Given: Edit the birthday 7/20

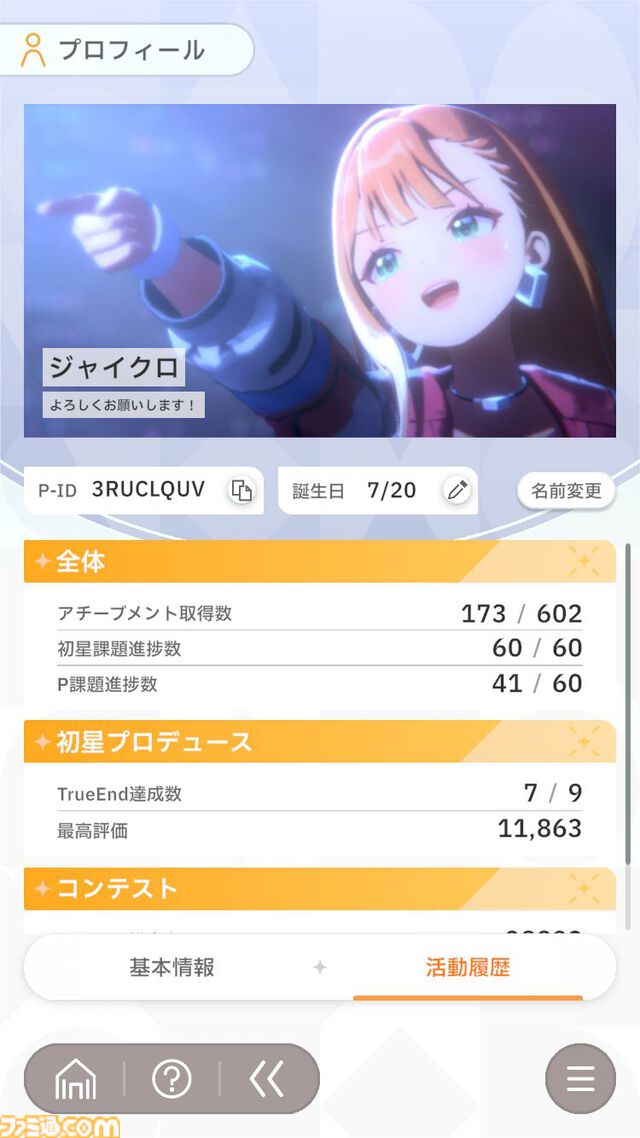Looking at the screenshot, I should pos(457,490).
